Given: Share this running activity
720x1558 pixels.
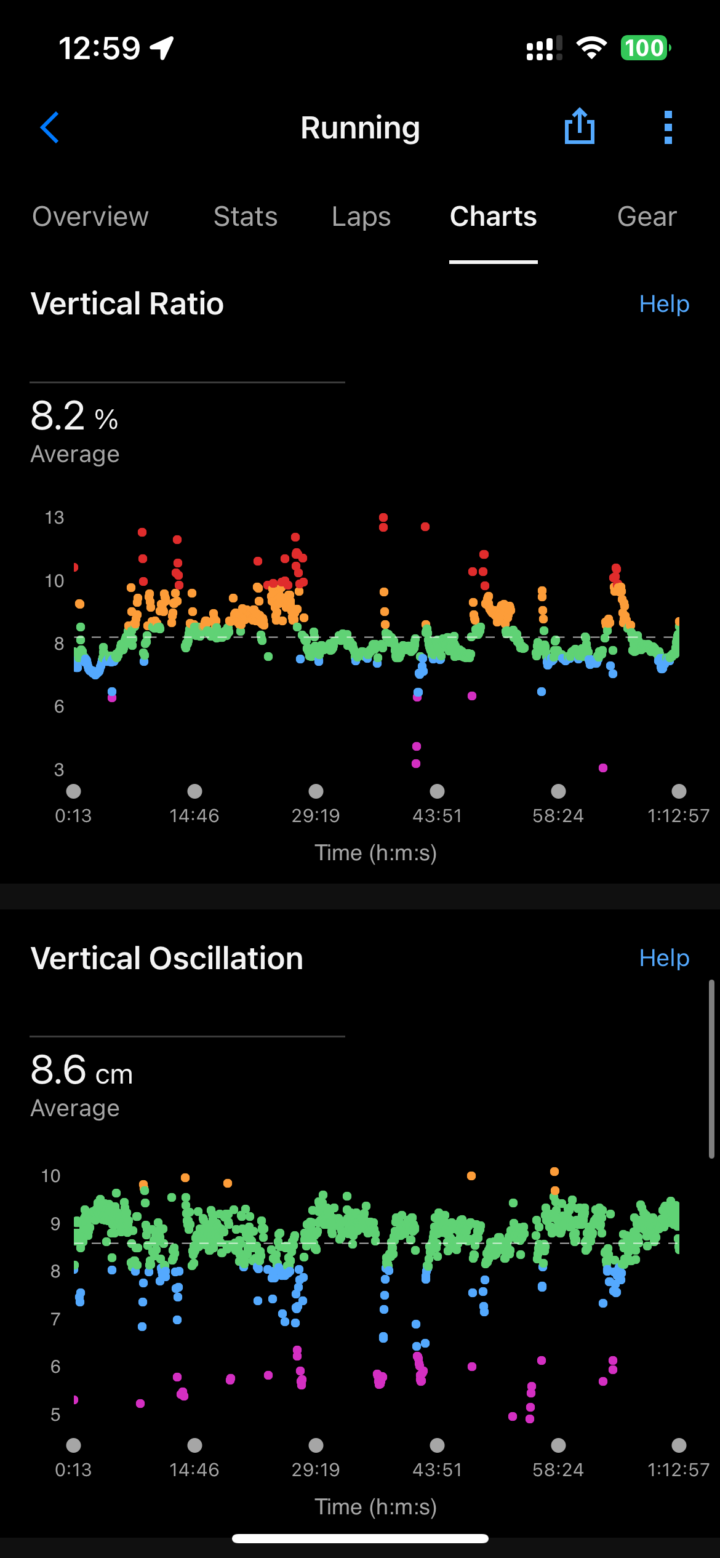Looking at the screenshot, I should pyautogui.click(x=579, y=128).
